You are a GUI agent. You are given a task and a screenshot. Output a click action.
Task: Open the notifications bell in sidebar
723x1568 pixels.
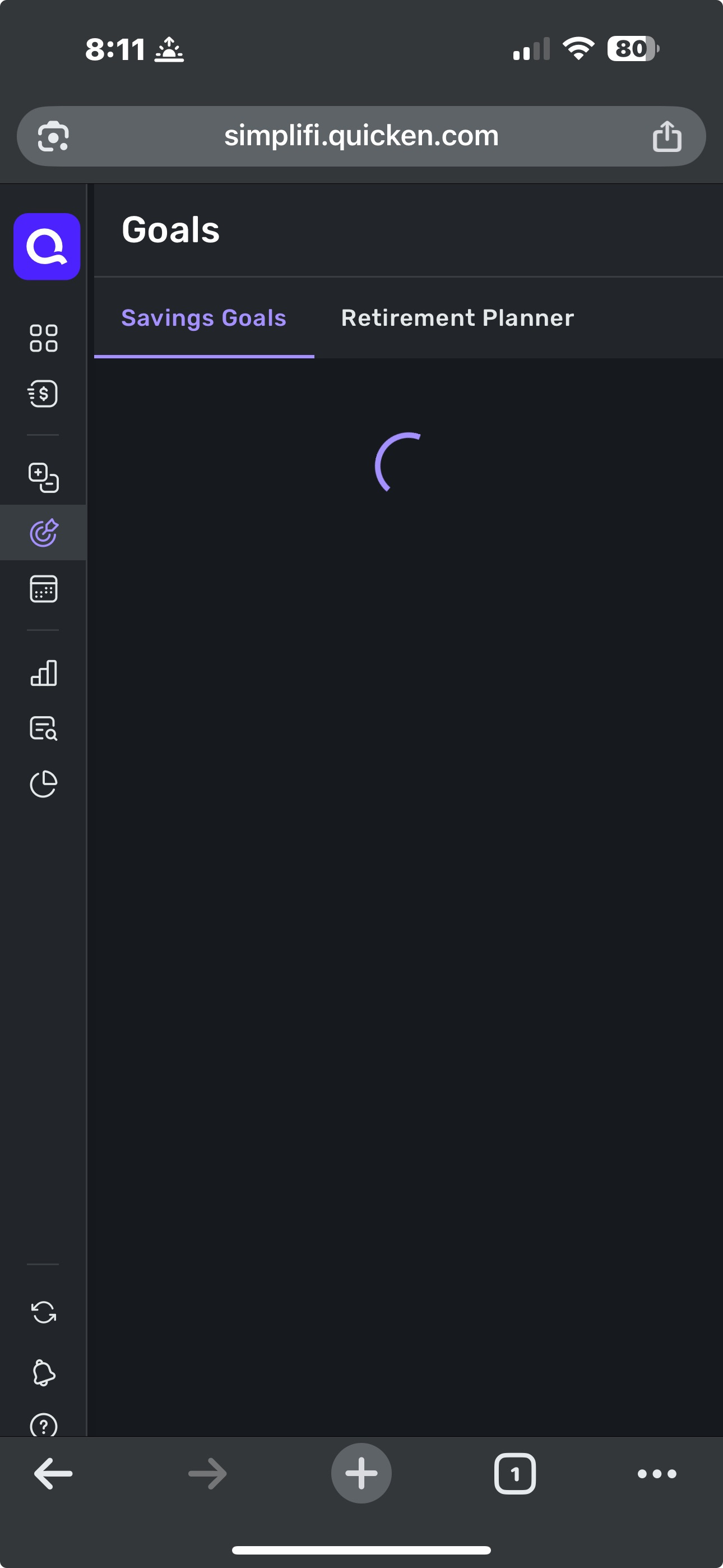(43, 1373)
